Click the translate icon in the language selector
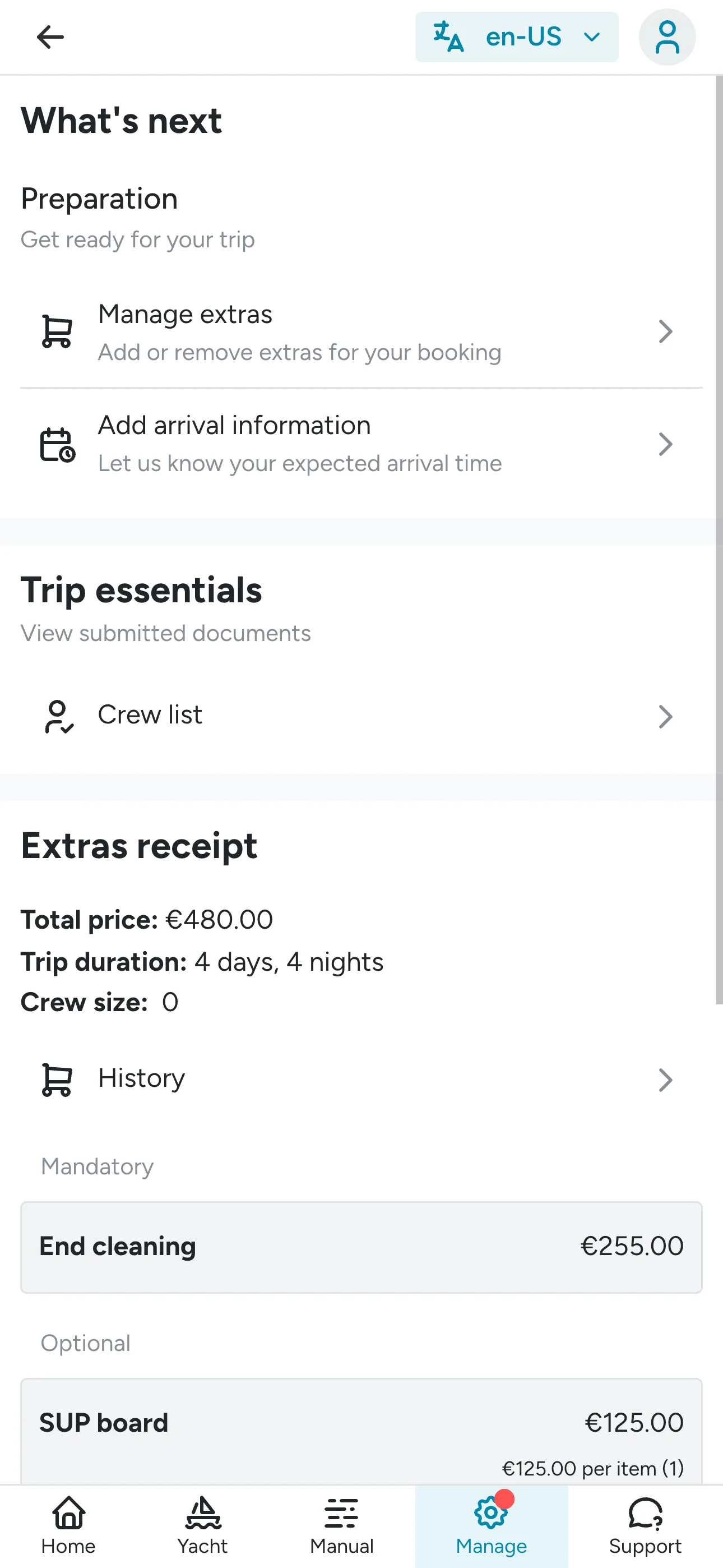 448,36
